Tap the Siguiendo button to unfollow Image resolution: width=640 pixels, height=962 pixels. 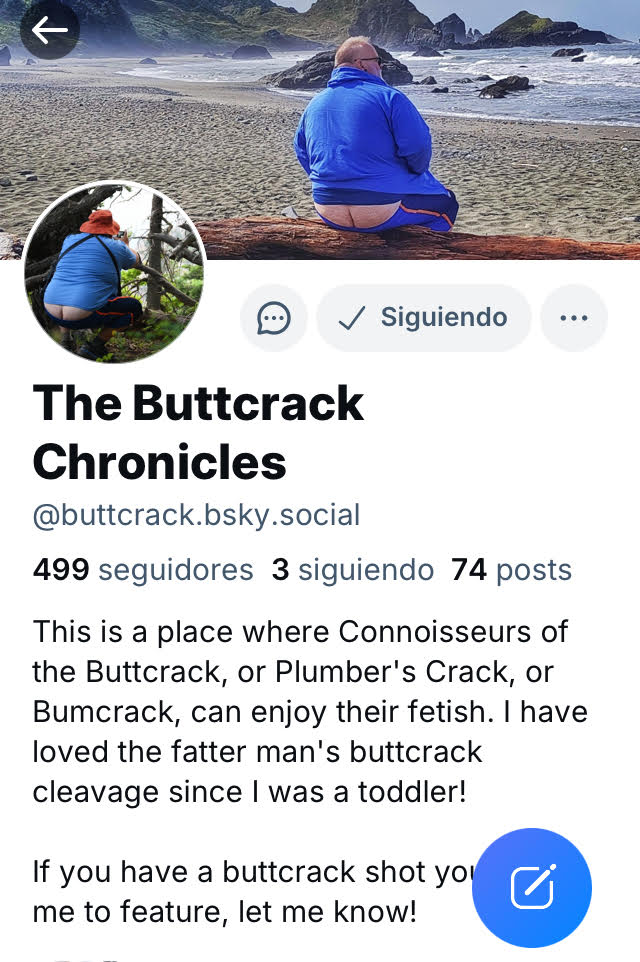point(423,318)
